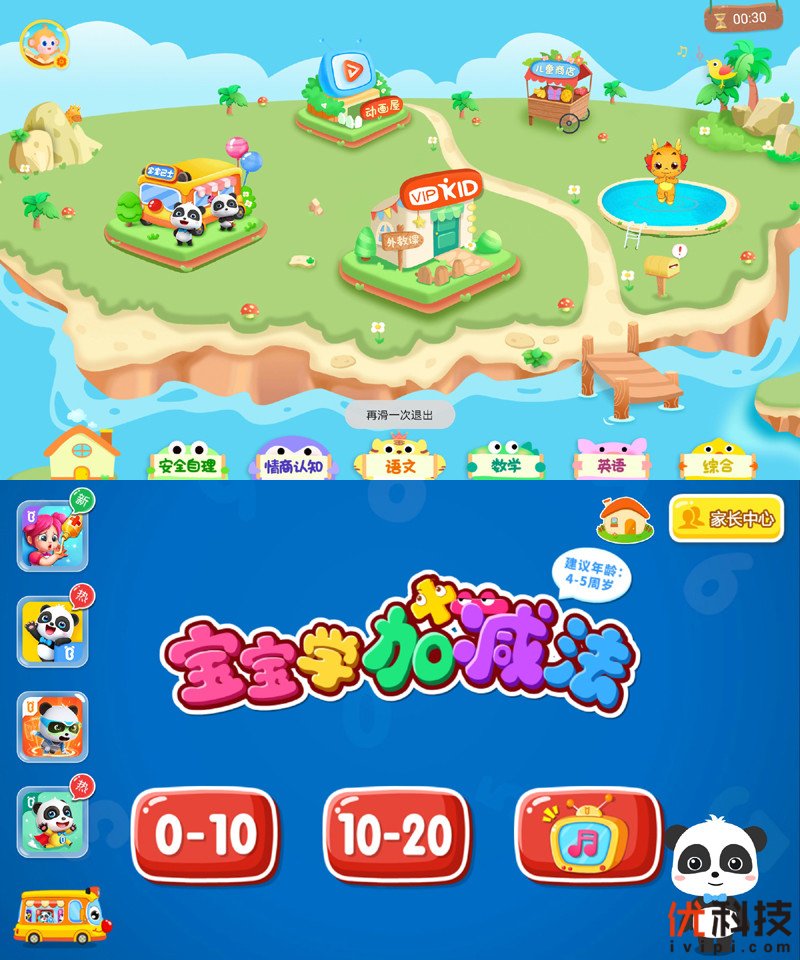This screenshot has width=800, height=960.
Task: Open the 综合 category
Action: (717, 464)
